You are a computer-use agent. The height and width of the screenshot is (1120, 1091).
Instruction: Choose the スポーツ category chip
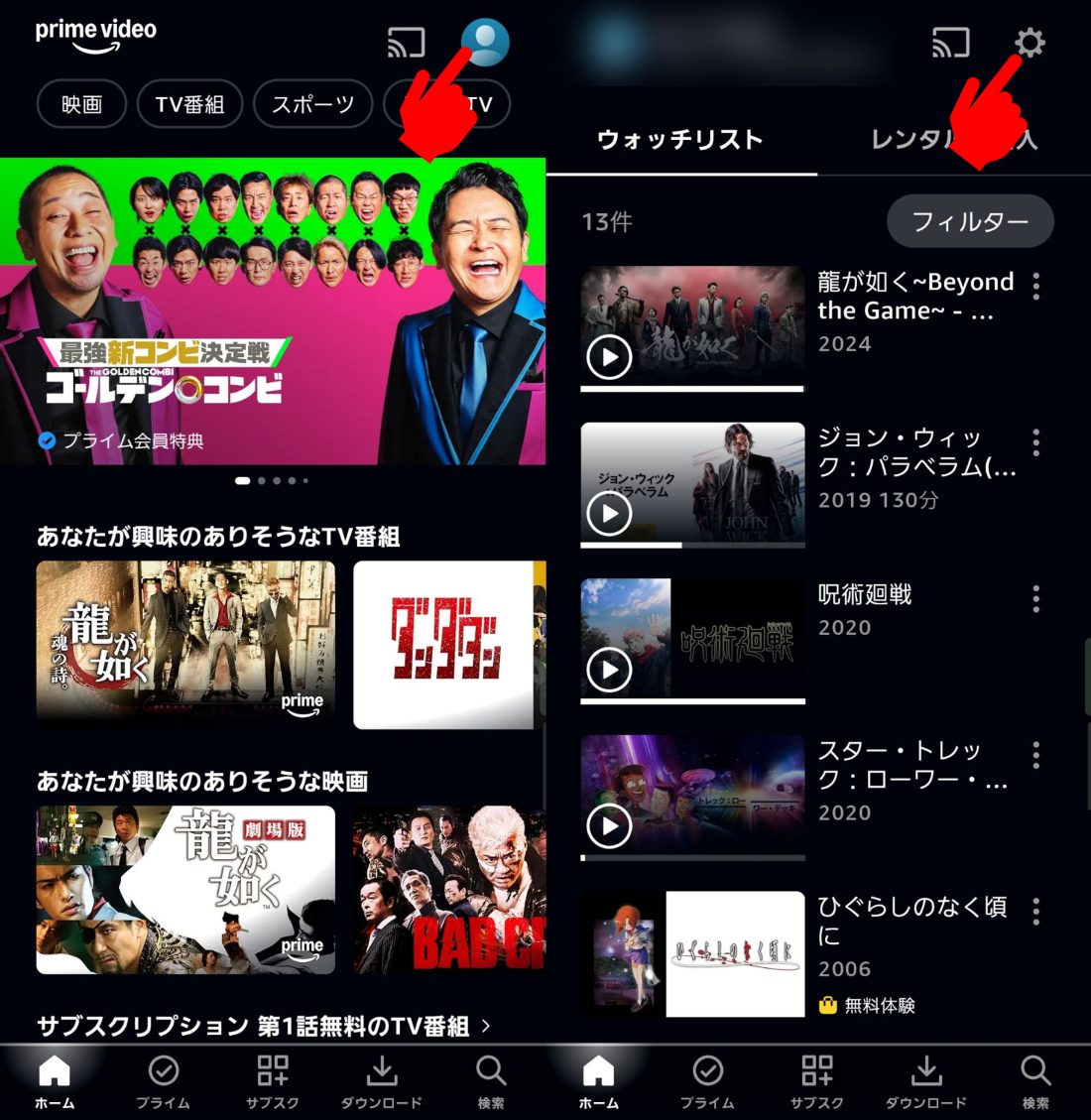pyautogui.click(x=313, y=104)
